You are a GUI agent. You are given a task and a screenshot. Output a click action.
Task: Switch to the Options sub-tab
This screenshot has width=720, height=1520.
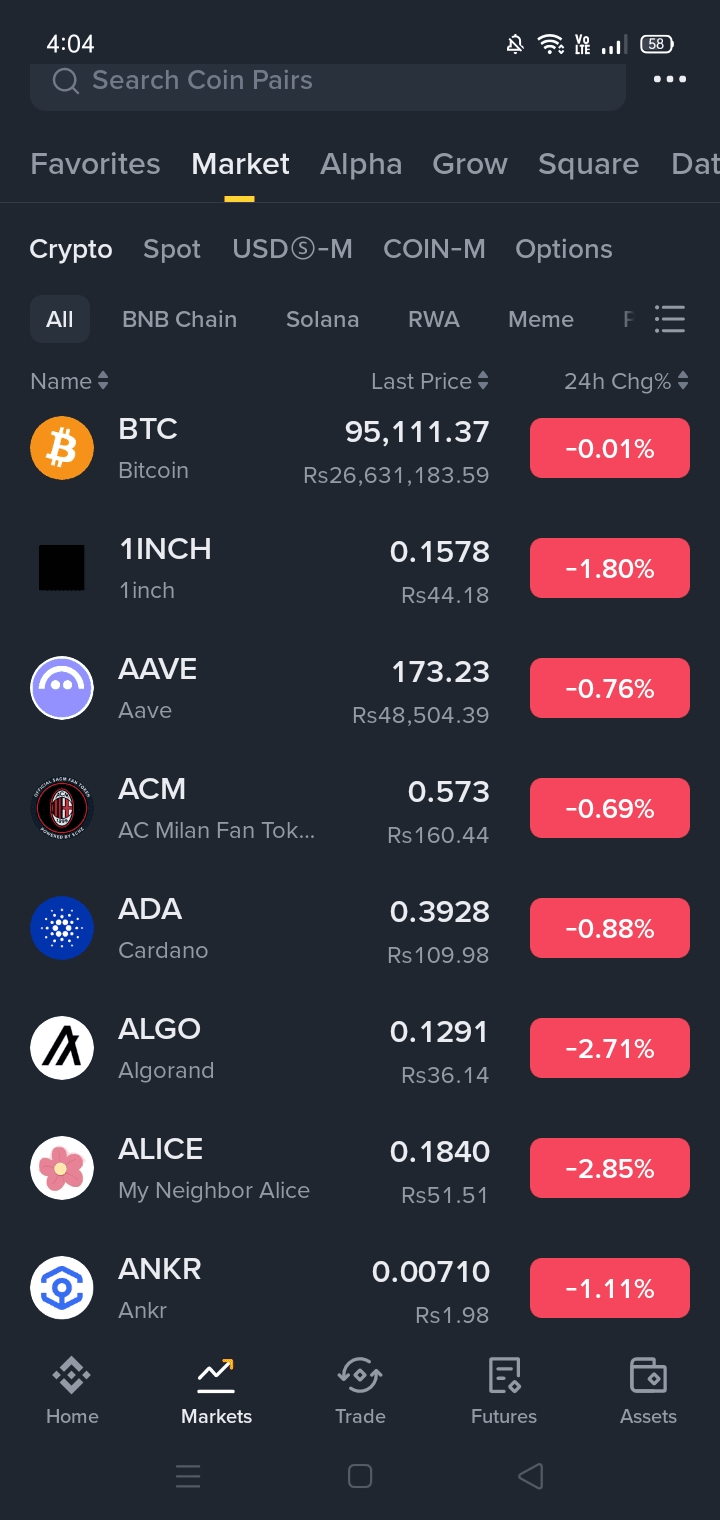564,249
